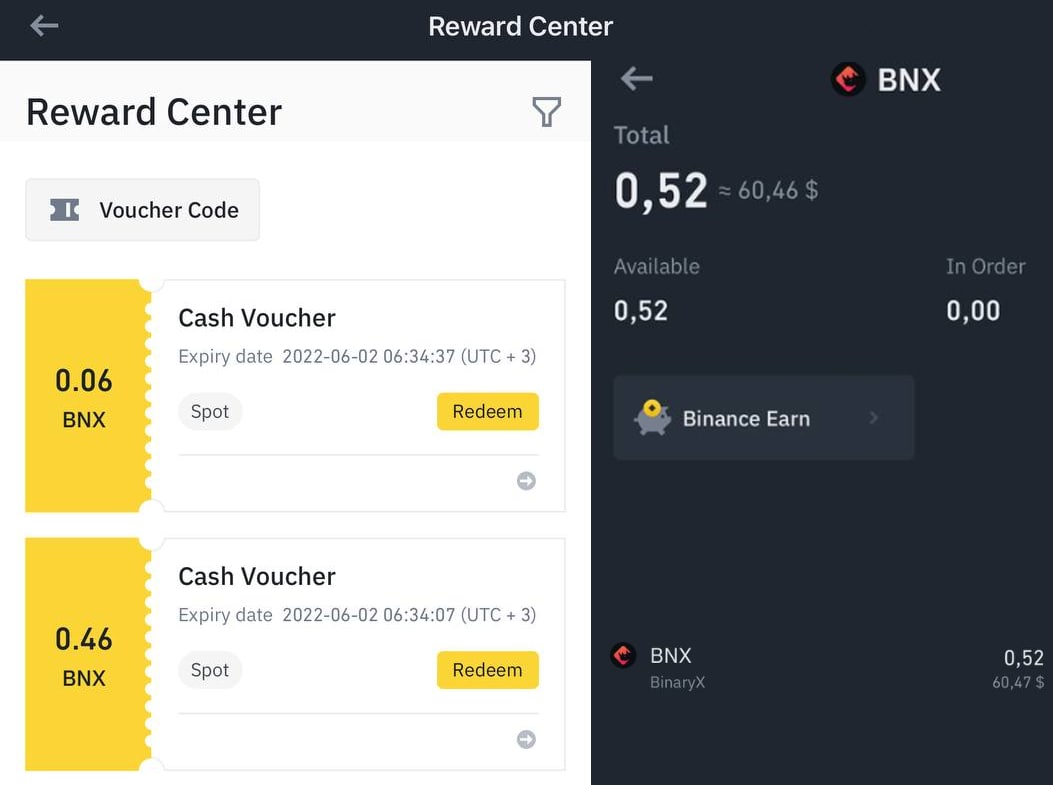The width and height of the screenshot is (1053, 785).
Task: Go back from the BNX wallet page
Action: (x=636, y=79)
